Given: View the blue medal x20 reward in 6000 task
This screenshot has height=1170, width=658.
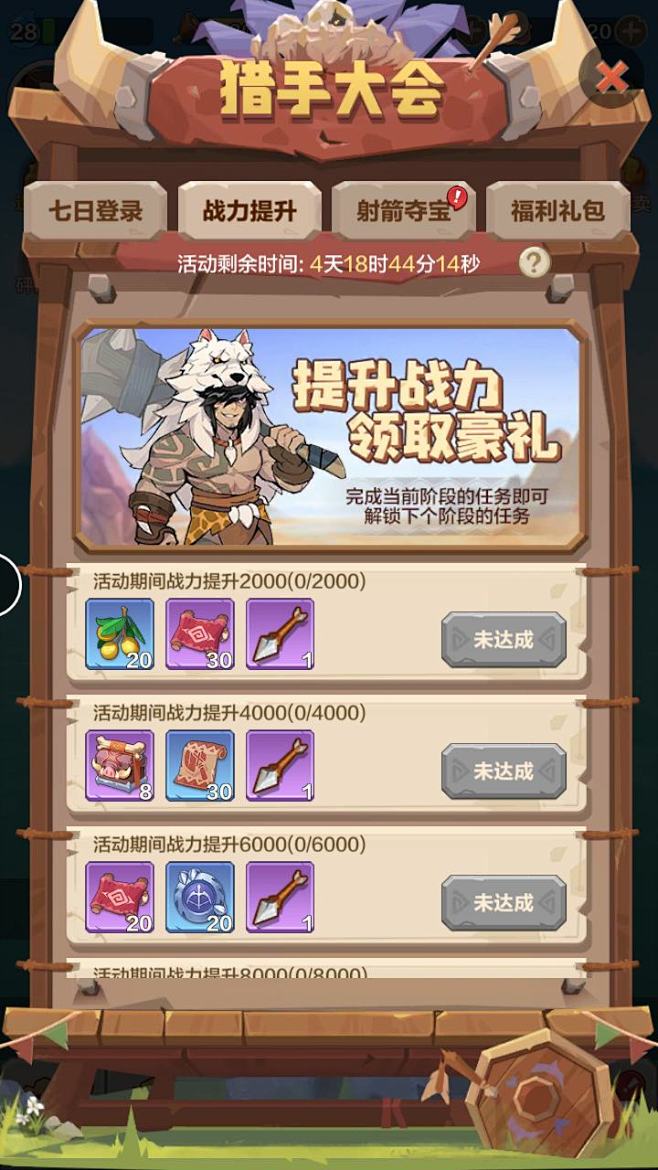Looking at the screenshot, I should (x=200, y=898).
